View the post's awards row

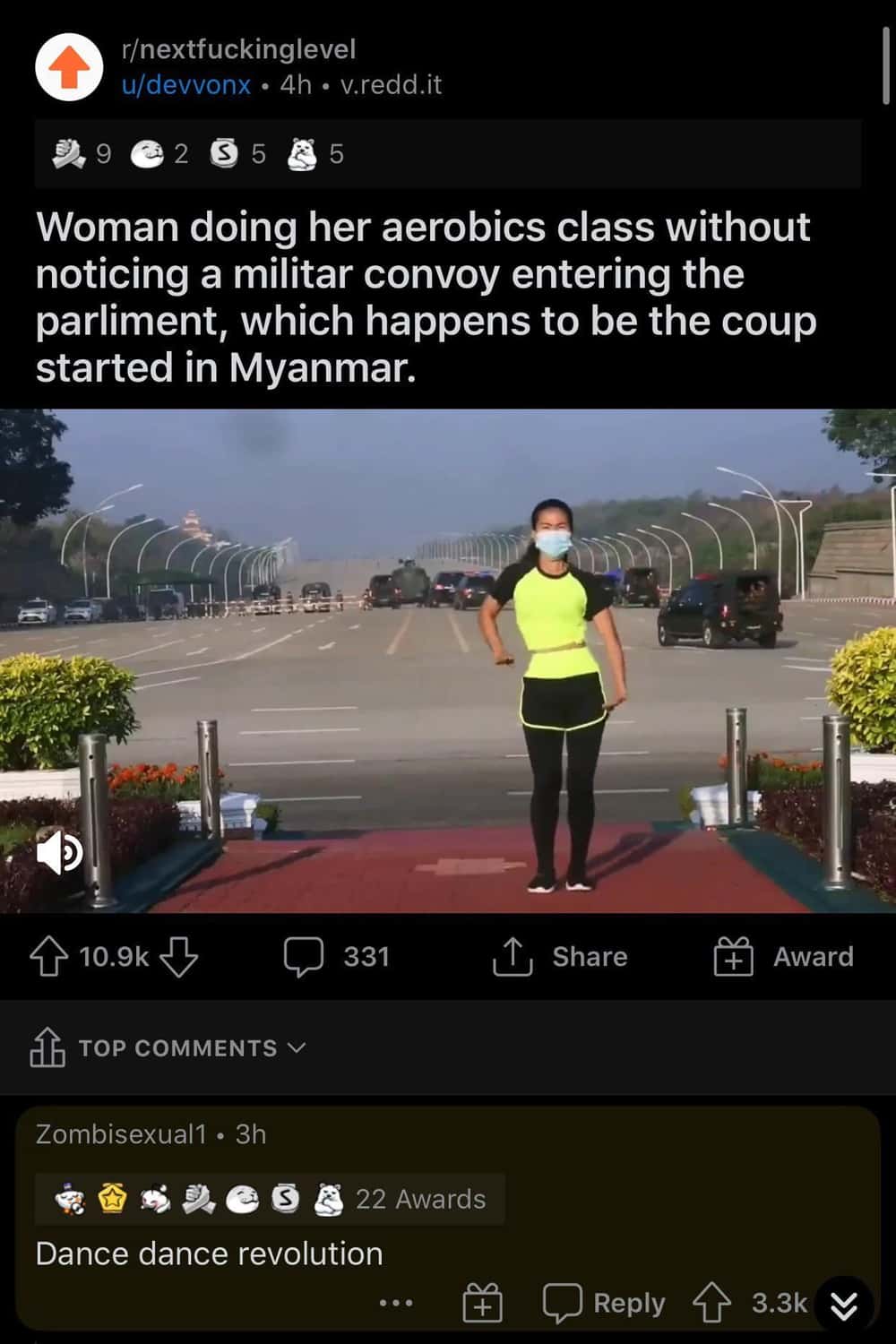click(x=197, y=154)
